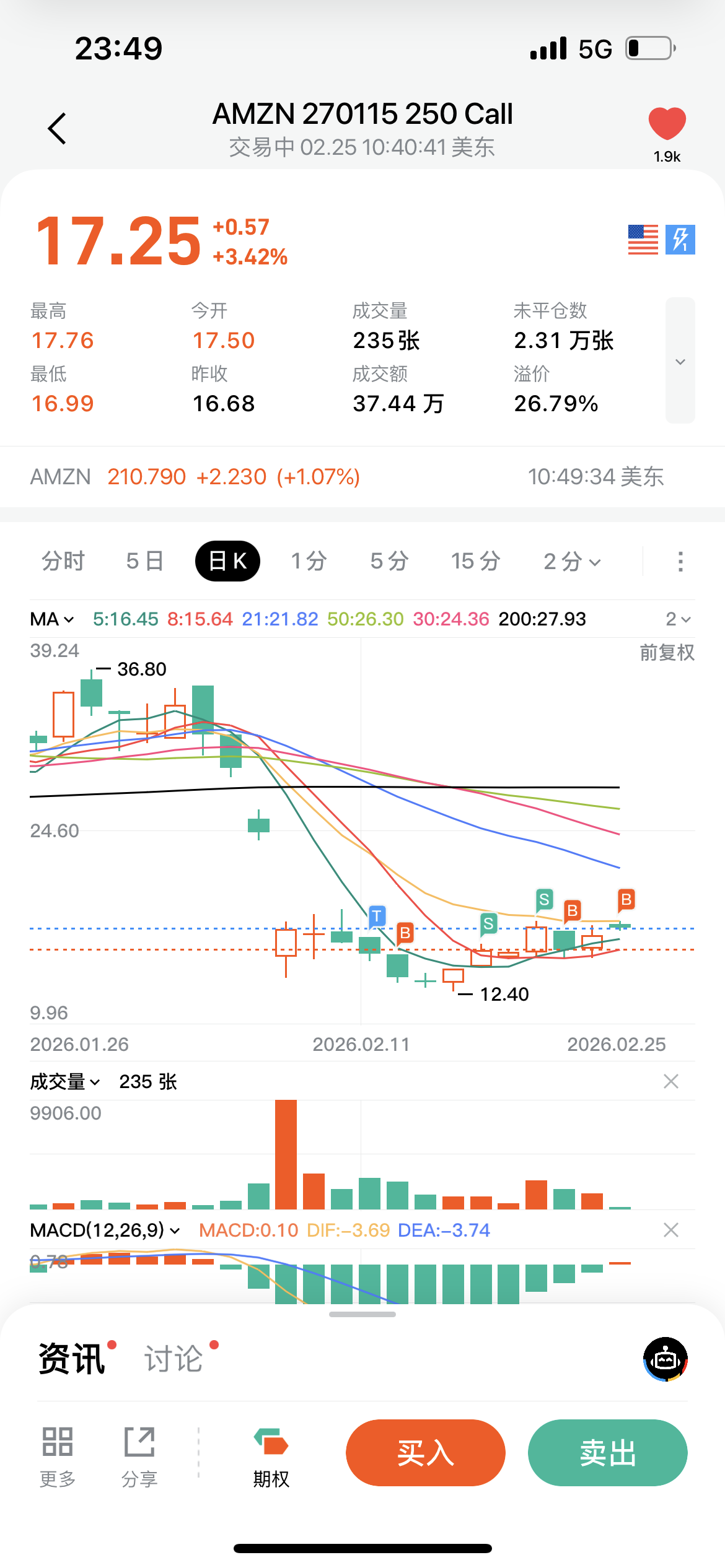Switch to the 15分 chart tab

[x=475, y=561]
